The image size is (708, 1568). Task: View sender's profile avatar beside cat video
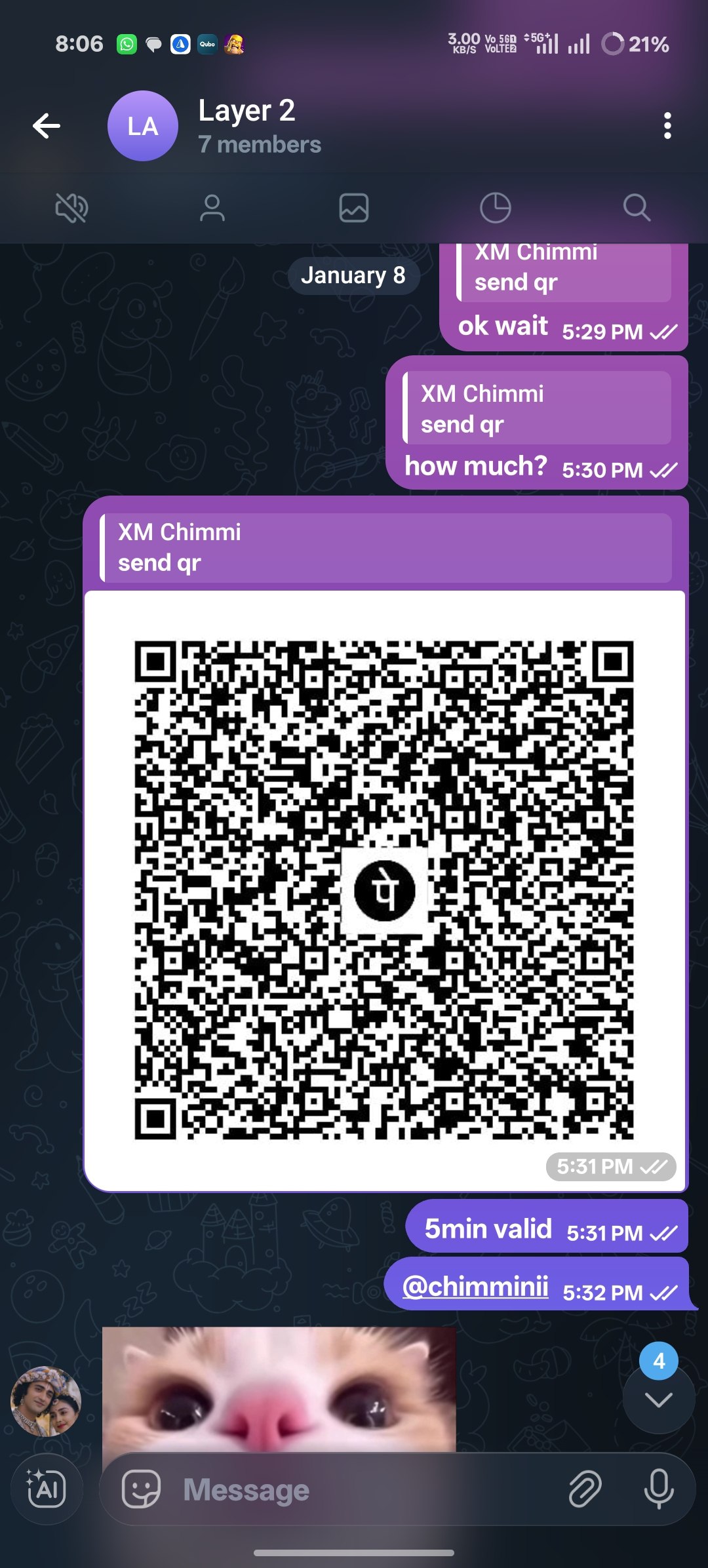tap(46, 1401)
